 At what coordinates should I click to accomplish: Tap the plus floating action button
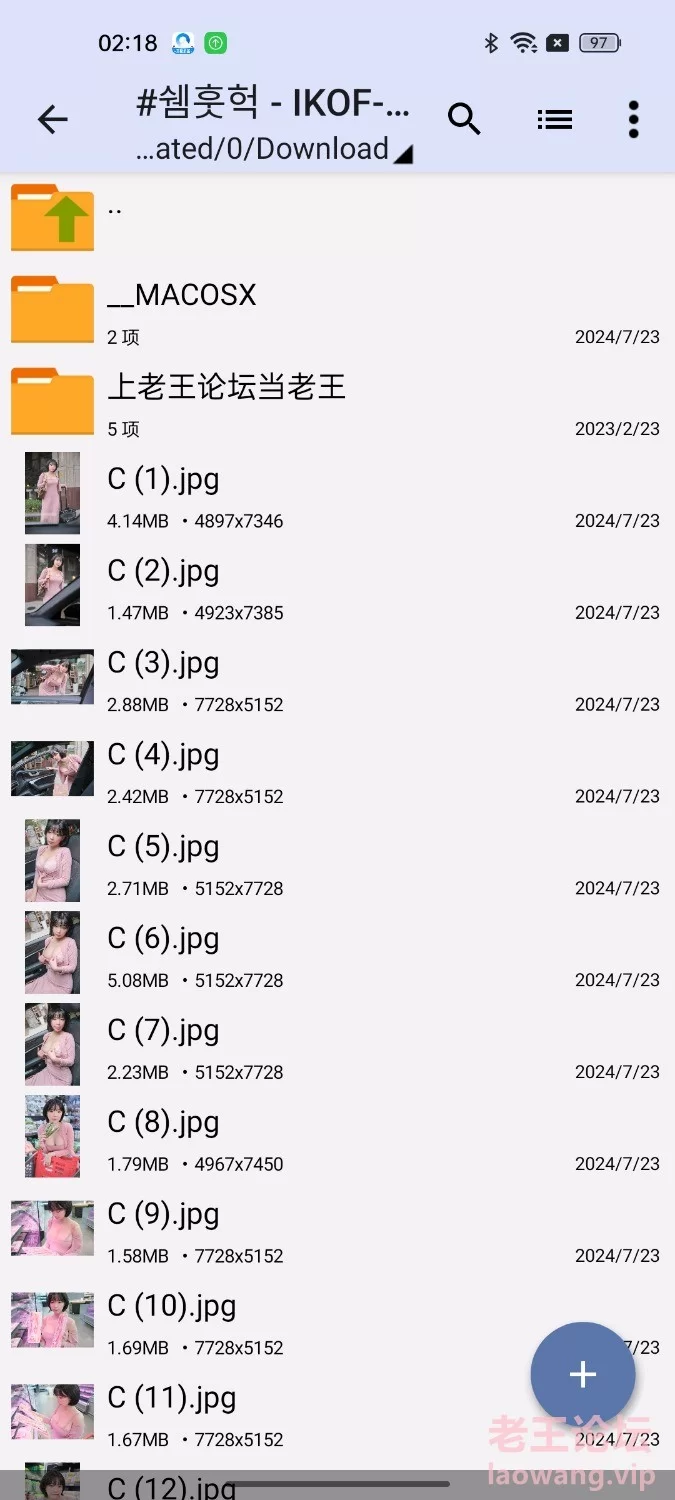582,1374
